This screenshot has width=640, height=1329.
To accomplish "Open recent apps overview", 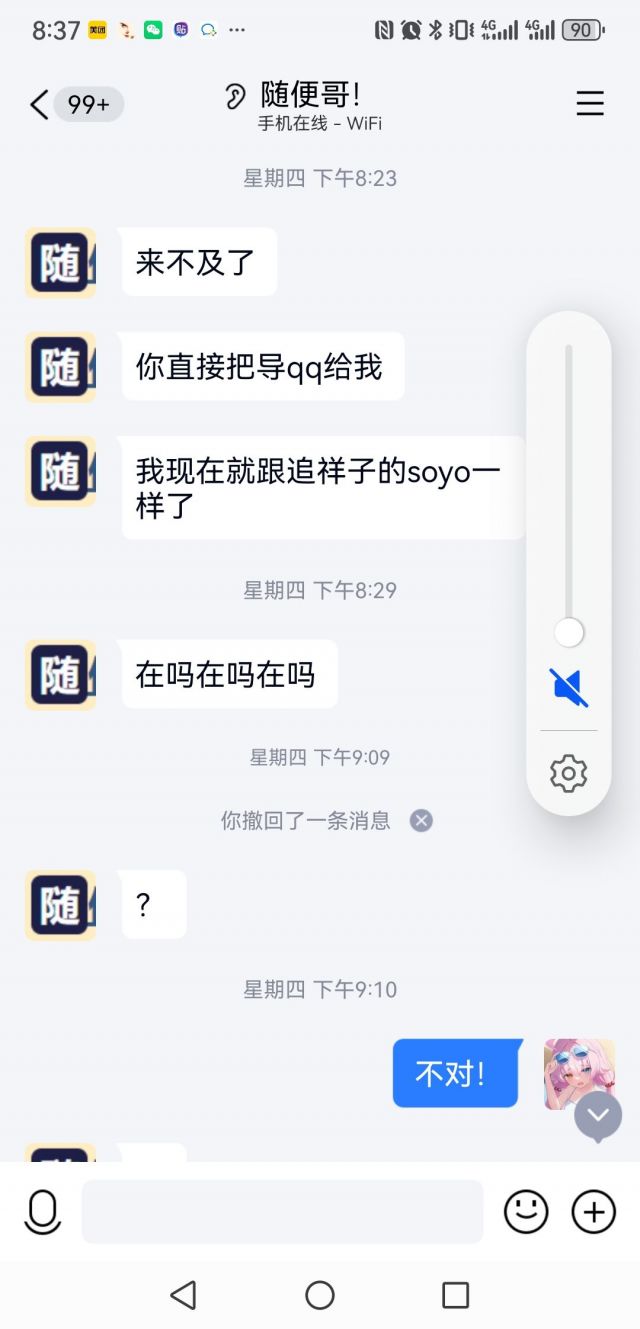I will click(x=455, y=1296).
